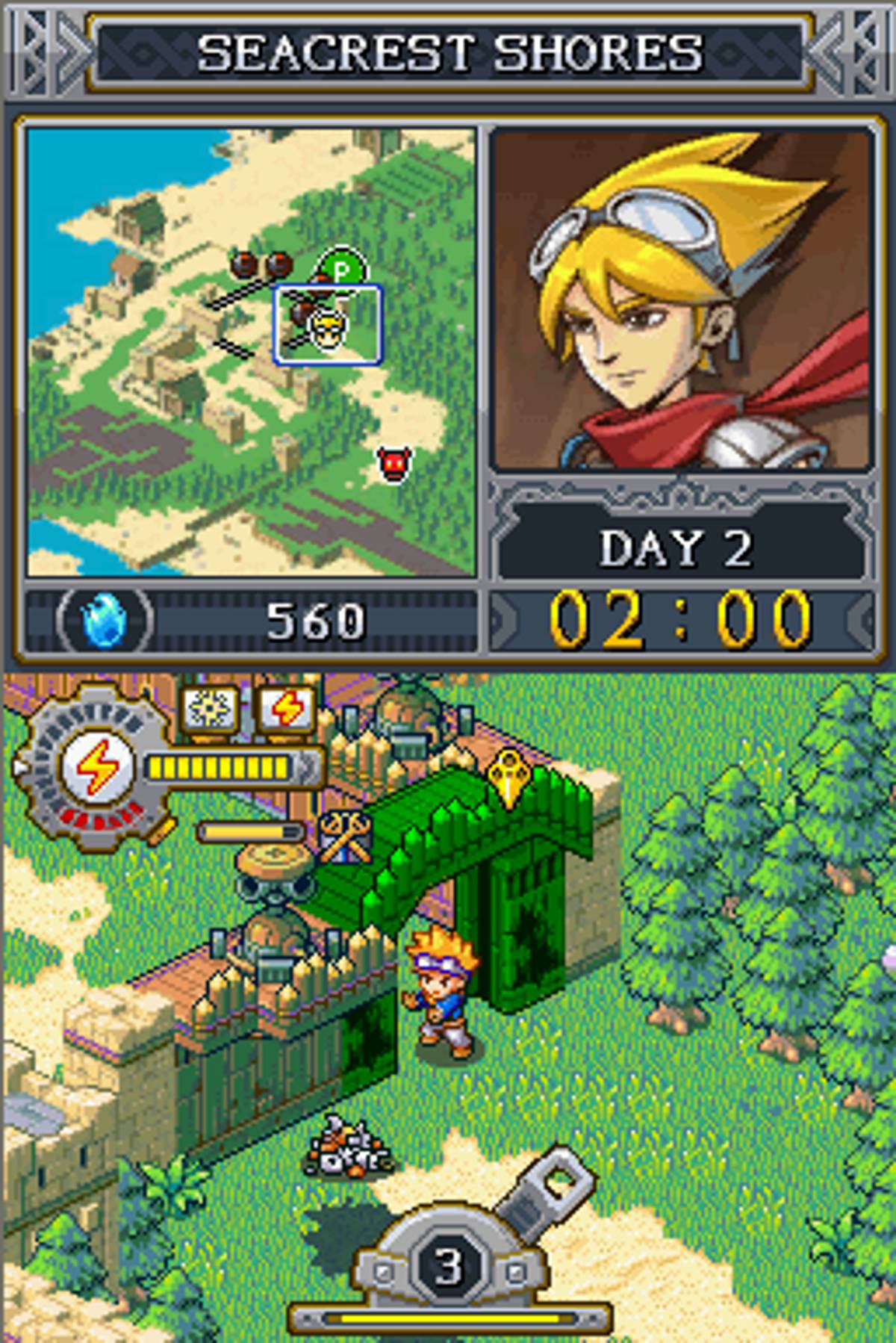Activate the lightning special attack gear

(x=97, y=768)
